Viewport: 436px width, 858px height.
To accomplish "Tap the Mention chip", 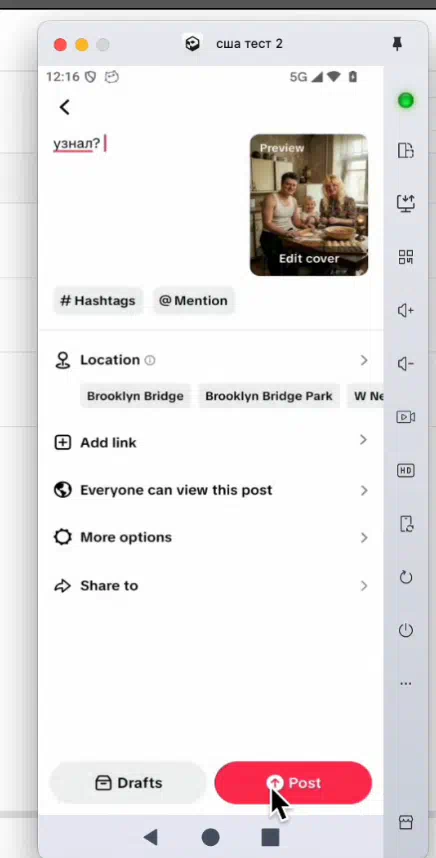I will pos(194,301).
